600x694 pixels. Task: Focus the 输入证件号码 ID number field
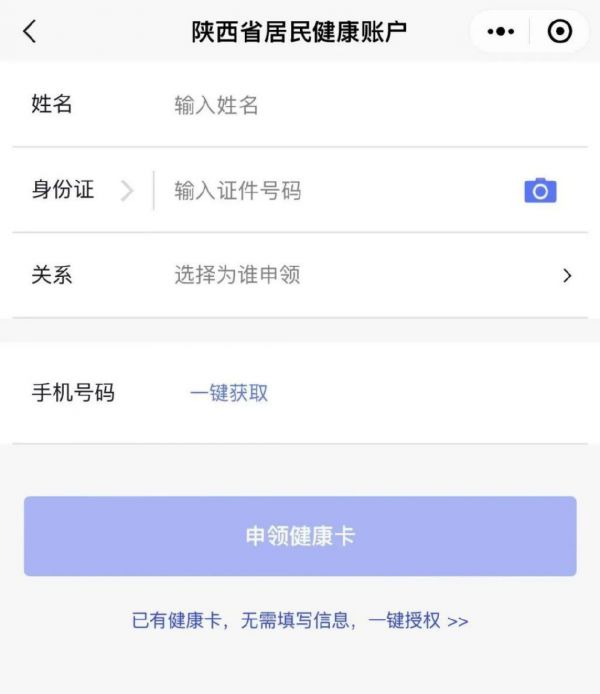[x=330, y=191]
